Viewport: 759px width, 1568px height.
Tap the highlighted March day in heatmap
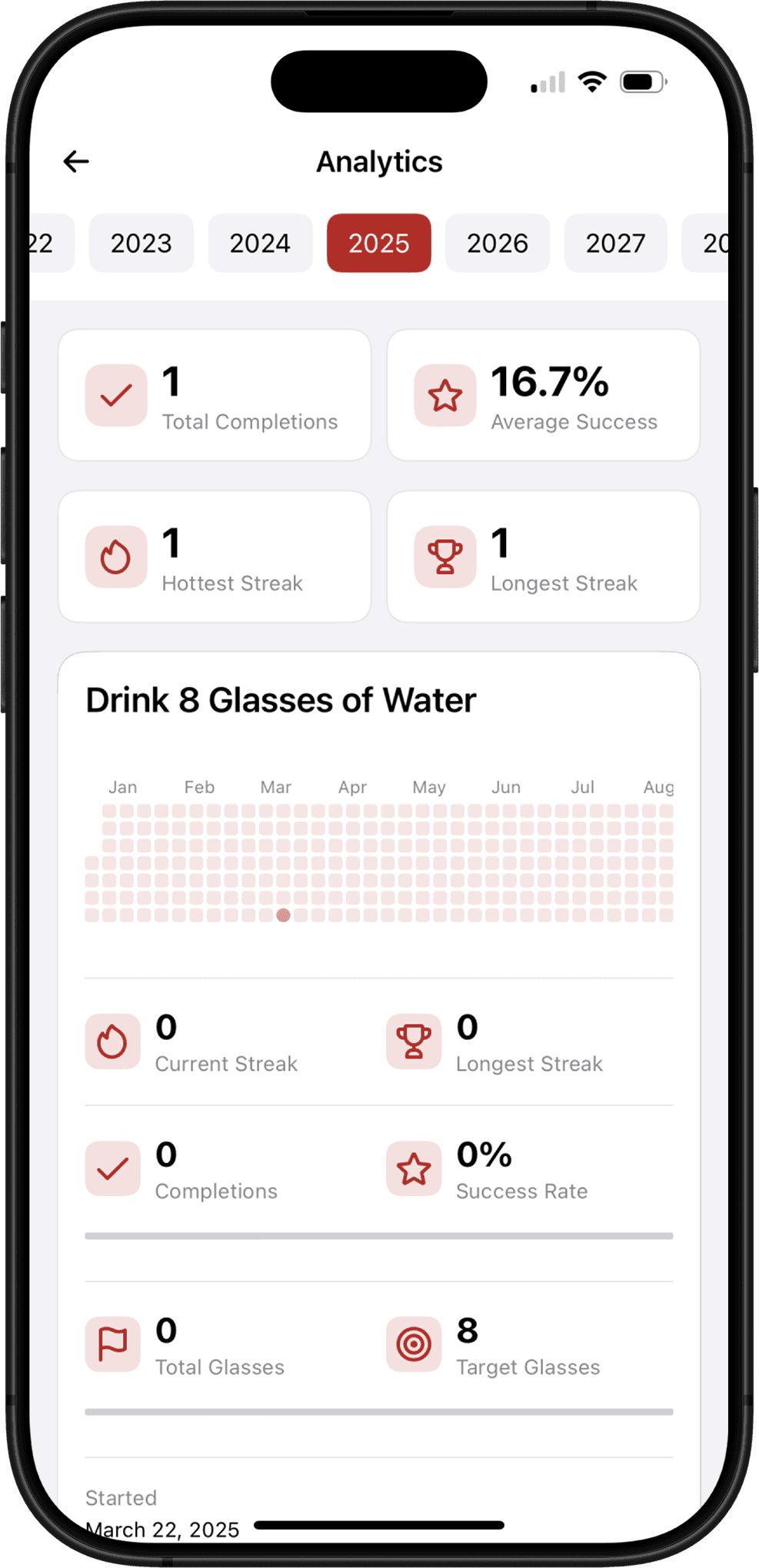click(x=283, y=915)
